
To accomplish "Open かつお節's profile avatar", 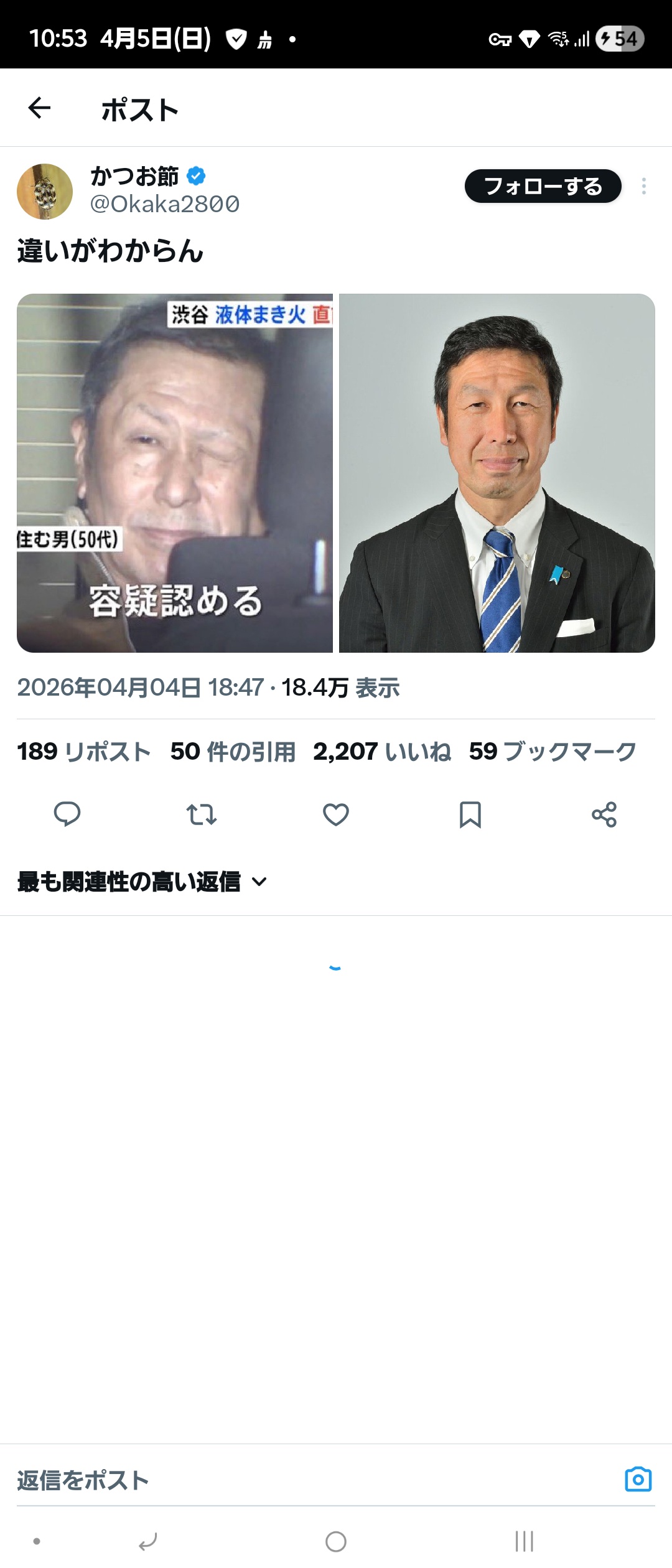I will point(45,192).
